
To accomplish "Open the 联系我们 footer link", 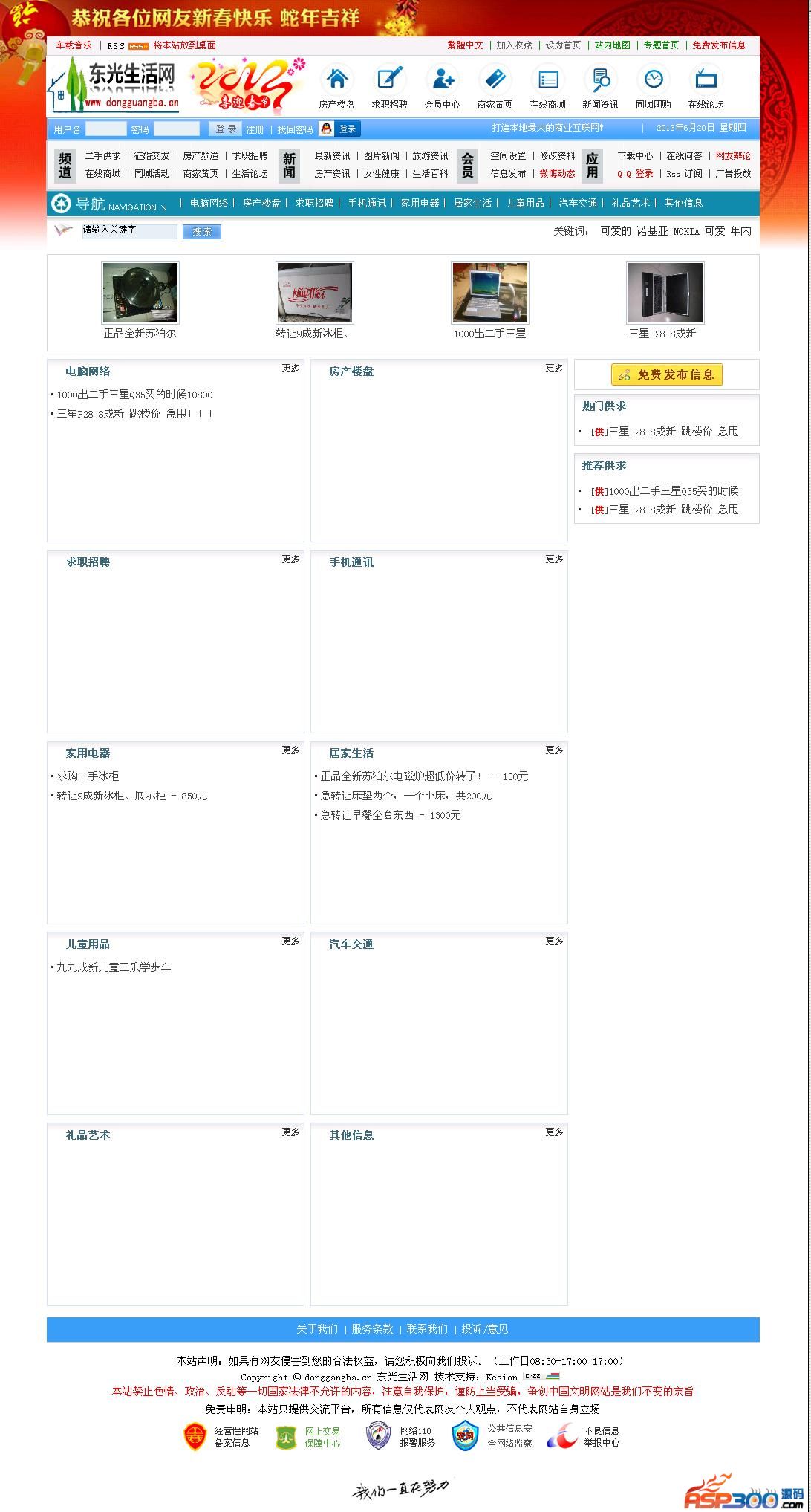I will (427, 1329).
